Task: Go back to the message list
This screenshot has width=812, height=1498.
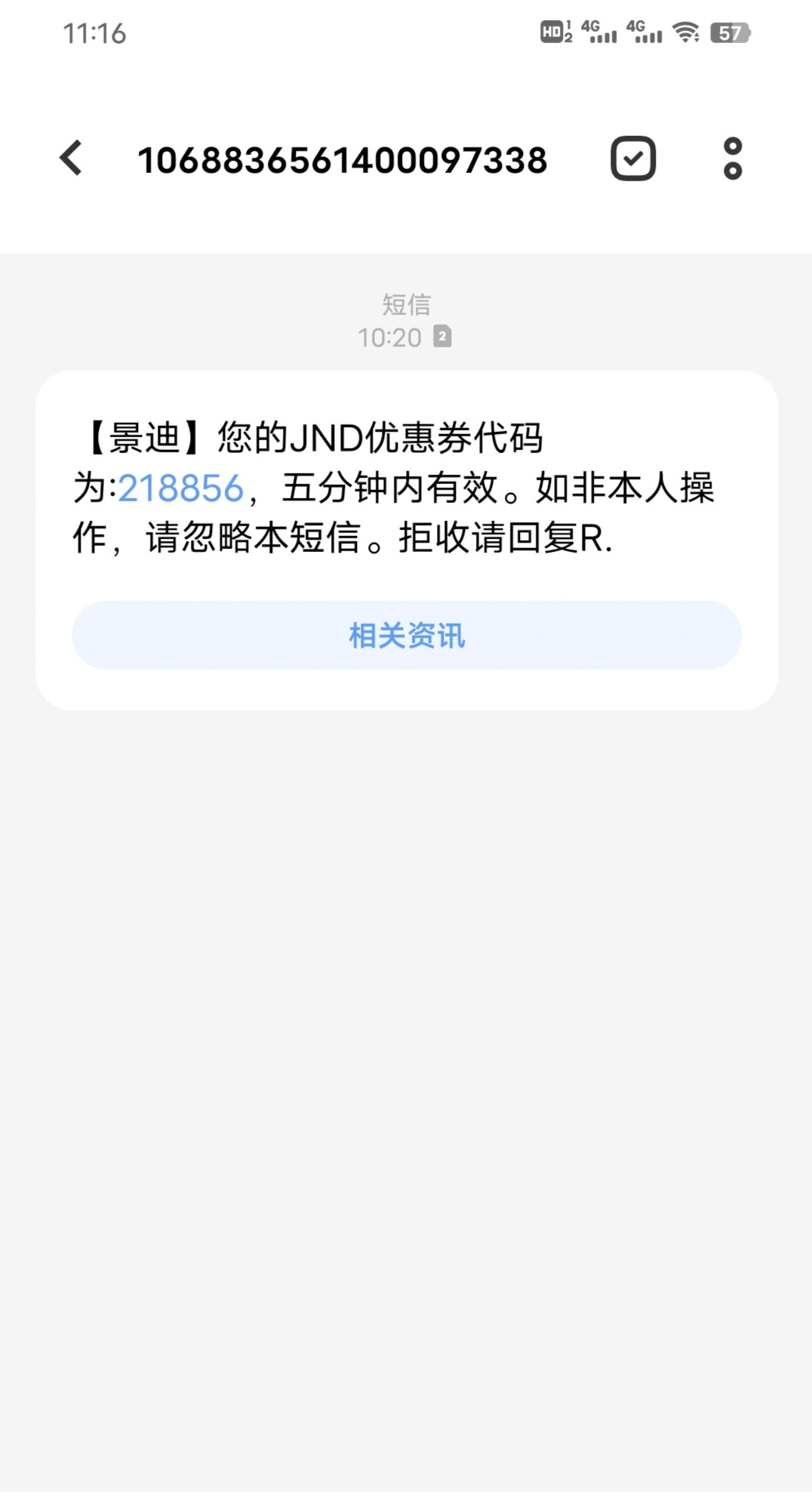Action: tap(72, 159)
